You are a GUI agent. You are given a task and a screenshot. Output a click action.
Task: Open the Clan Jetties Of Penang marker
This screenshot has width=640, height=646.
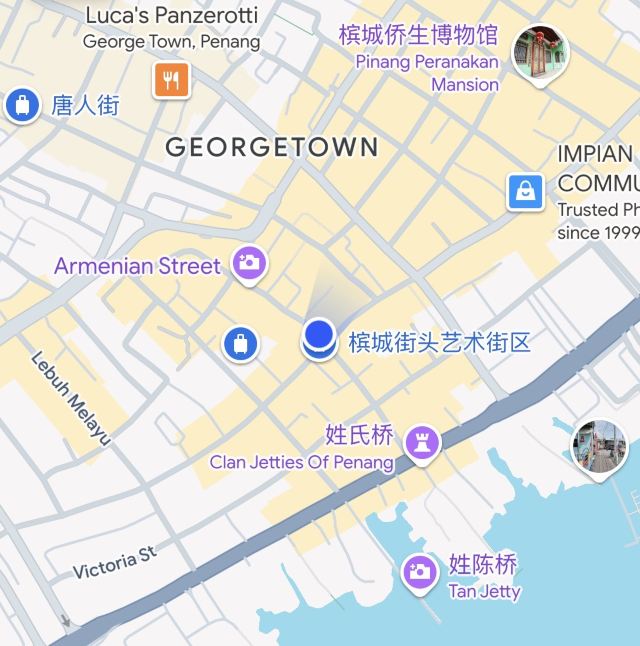422,444
